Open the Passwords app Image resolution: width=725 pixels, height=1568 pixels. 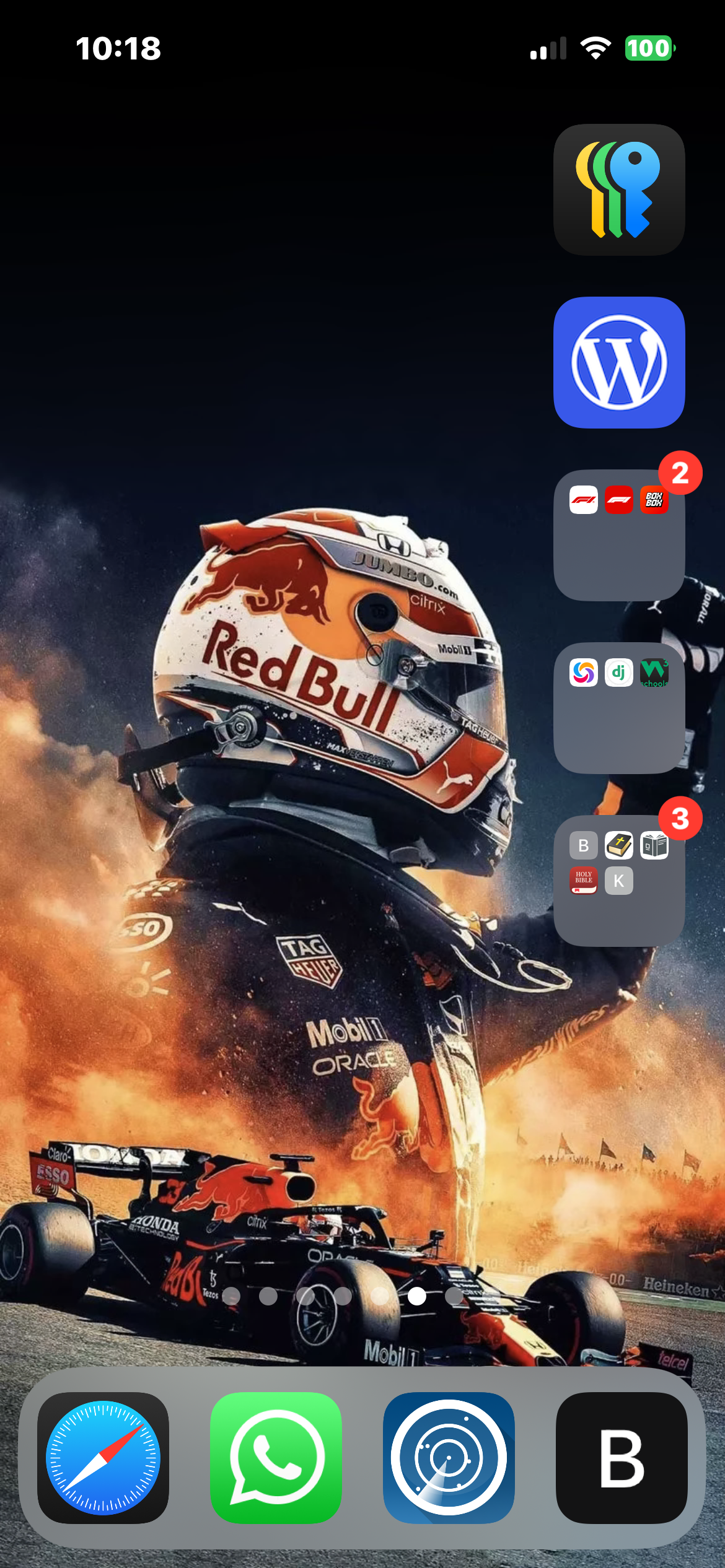tap(618, 189)
